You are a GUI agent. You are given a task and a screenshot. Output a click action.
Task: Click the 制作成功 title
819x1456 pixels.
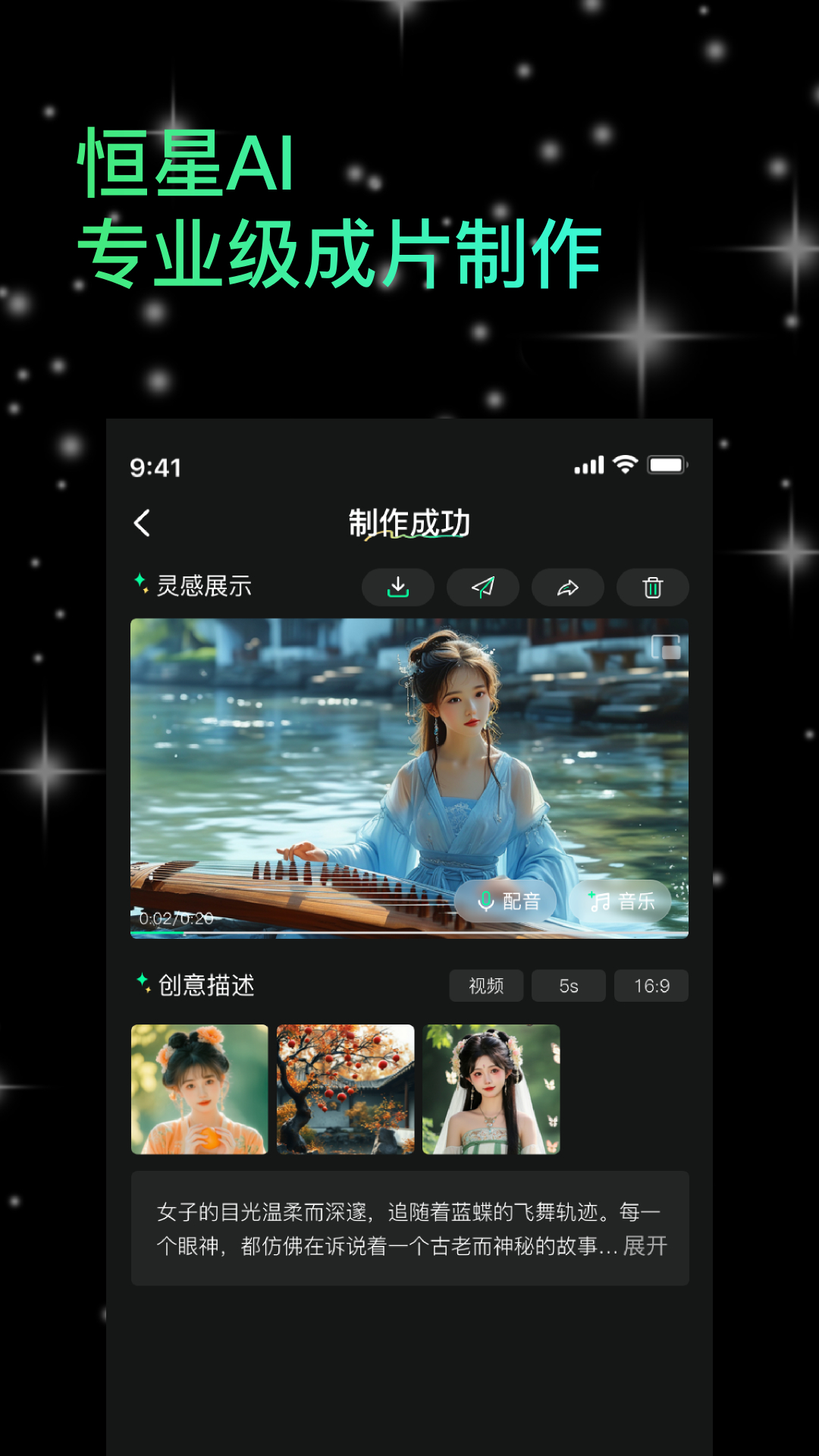click(x=409, y=522)
